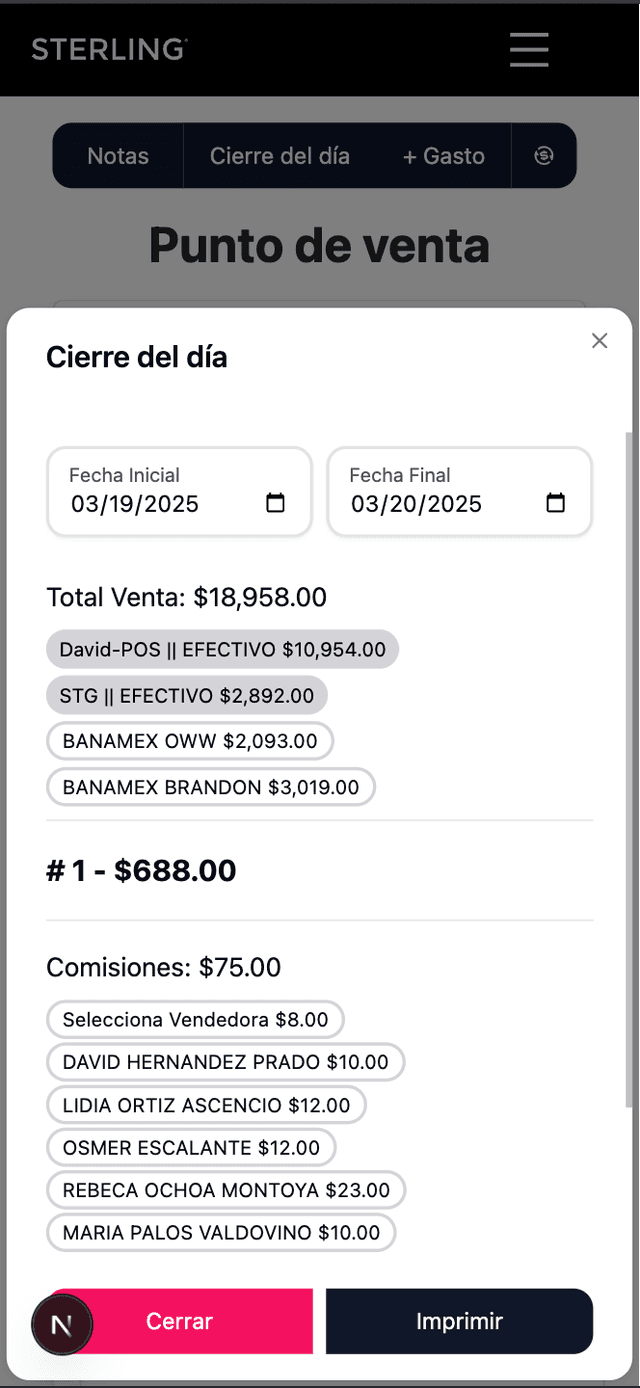This screenshot has width=640, height=1388.
Task: Select the David-POS EFECTIVO chip
Action: [222, 650]
